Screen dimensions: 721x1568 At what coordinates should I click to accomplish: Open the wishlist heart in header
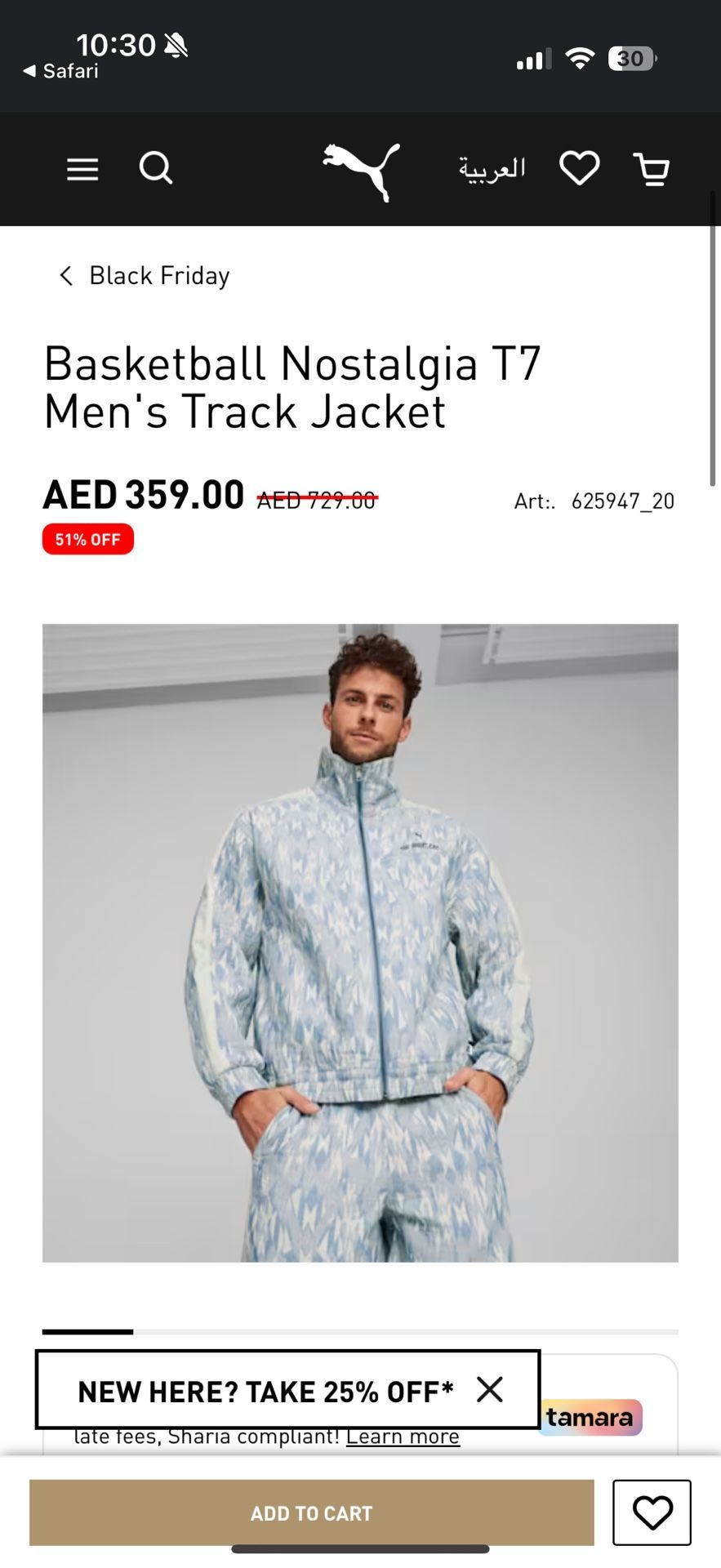[579, 169]
